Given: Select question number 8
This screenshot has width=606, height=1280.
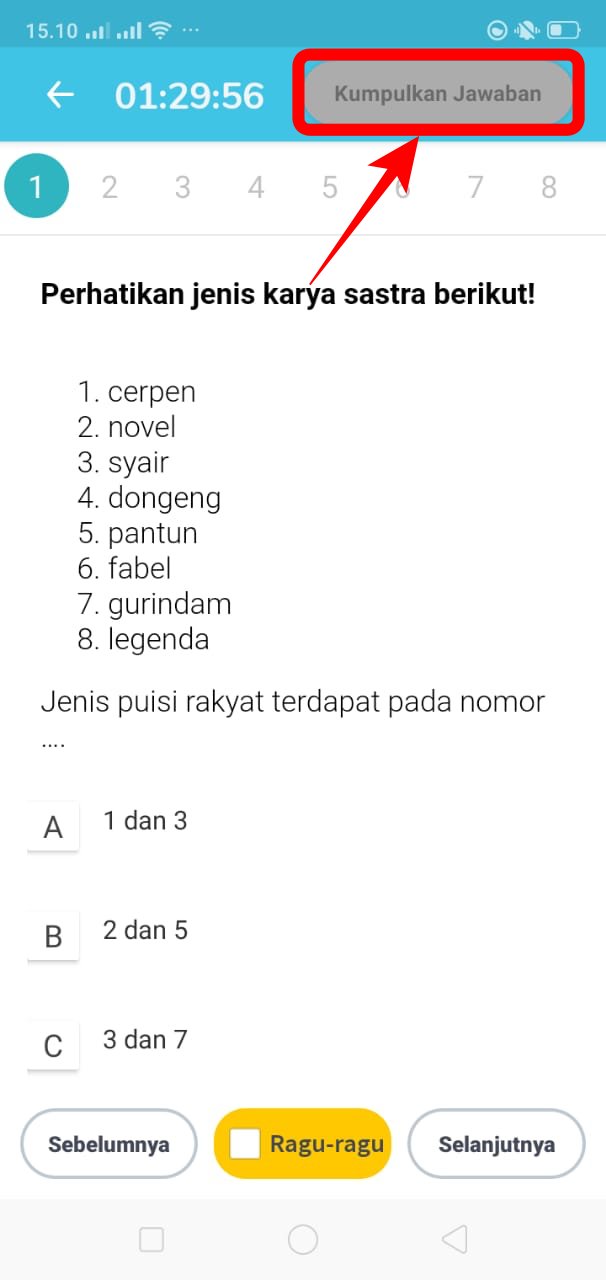Looking at the screenshot, I should click(548, 187).
